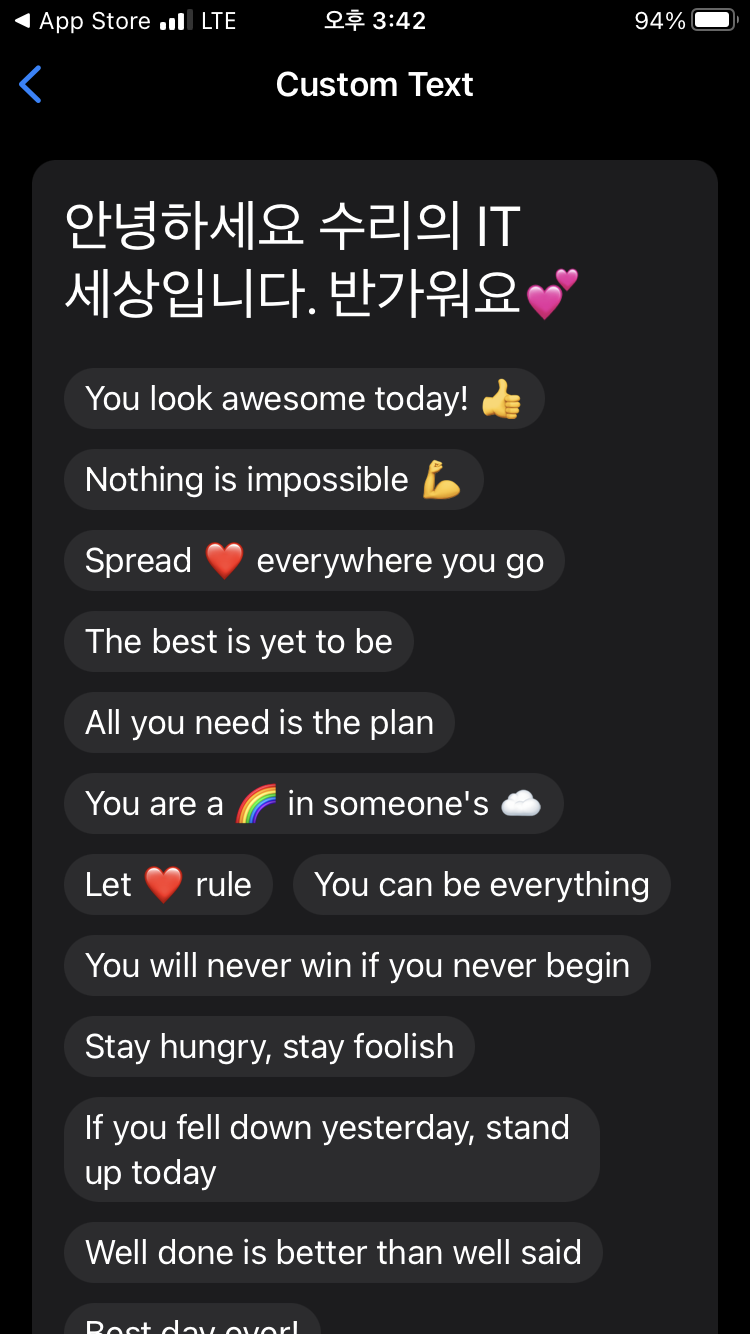
Task: Select the "Let ❤️ rule" chip
Action: [x=168, y=885]
